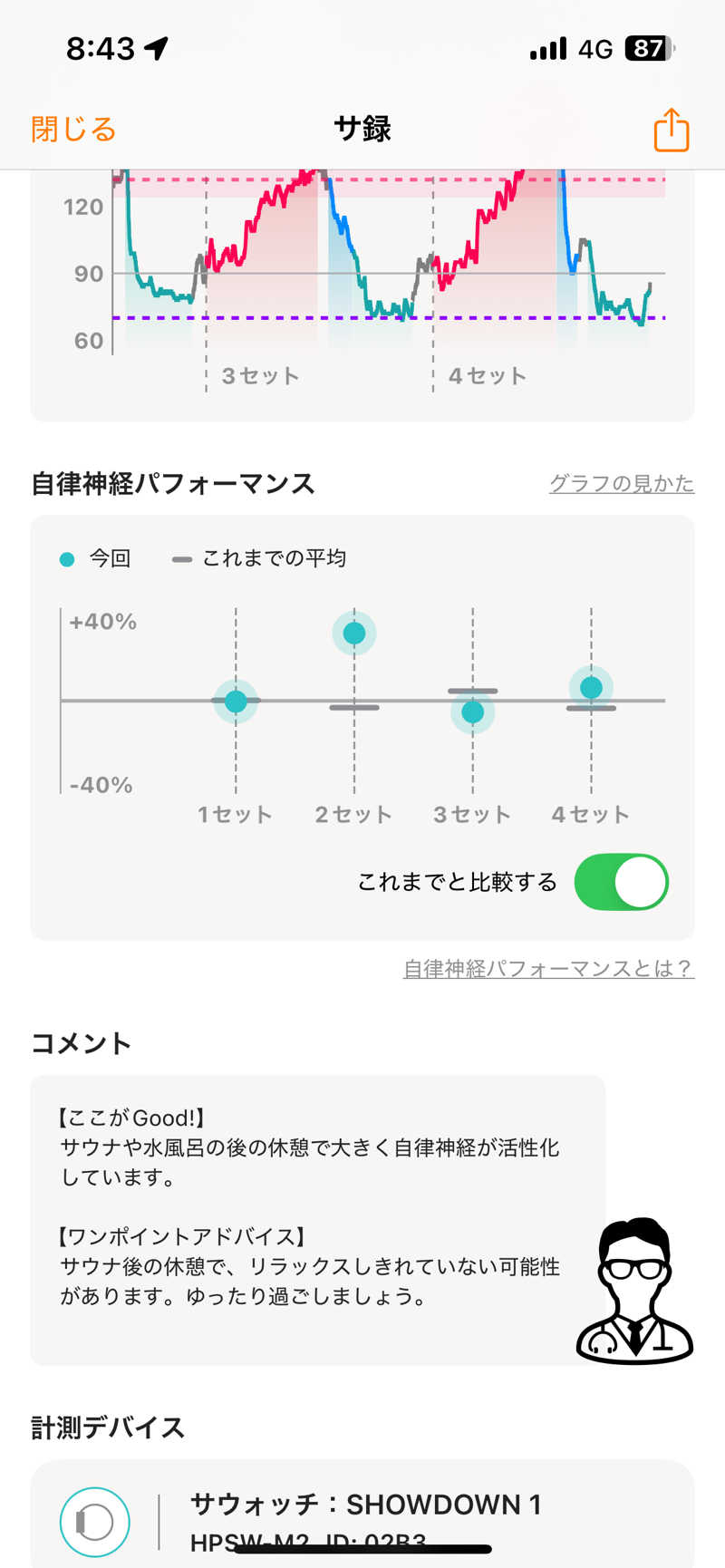This screenshot has width=725, height=1568.
Task: Tap 閉じる to close the sauna record
Action: pyautogui.click(x=73, y=129)
